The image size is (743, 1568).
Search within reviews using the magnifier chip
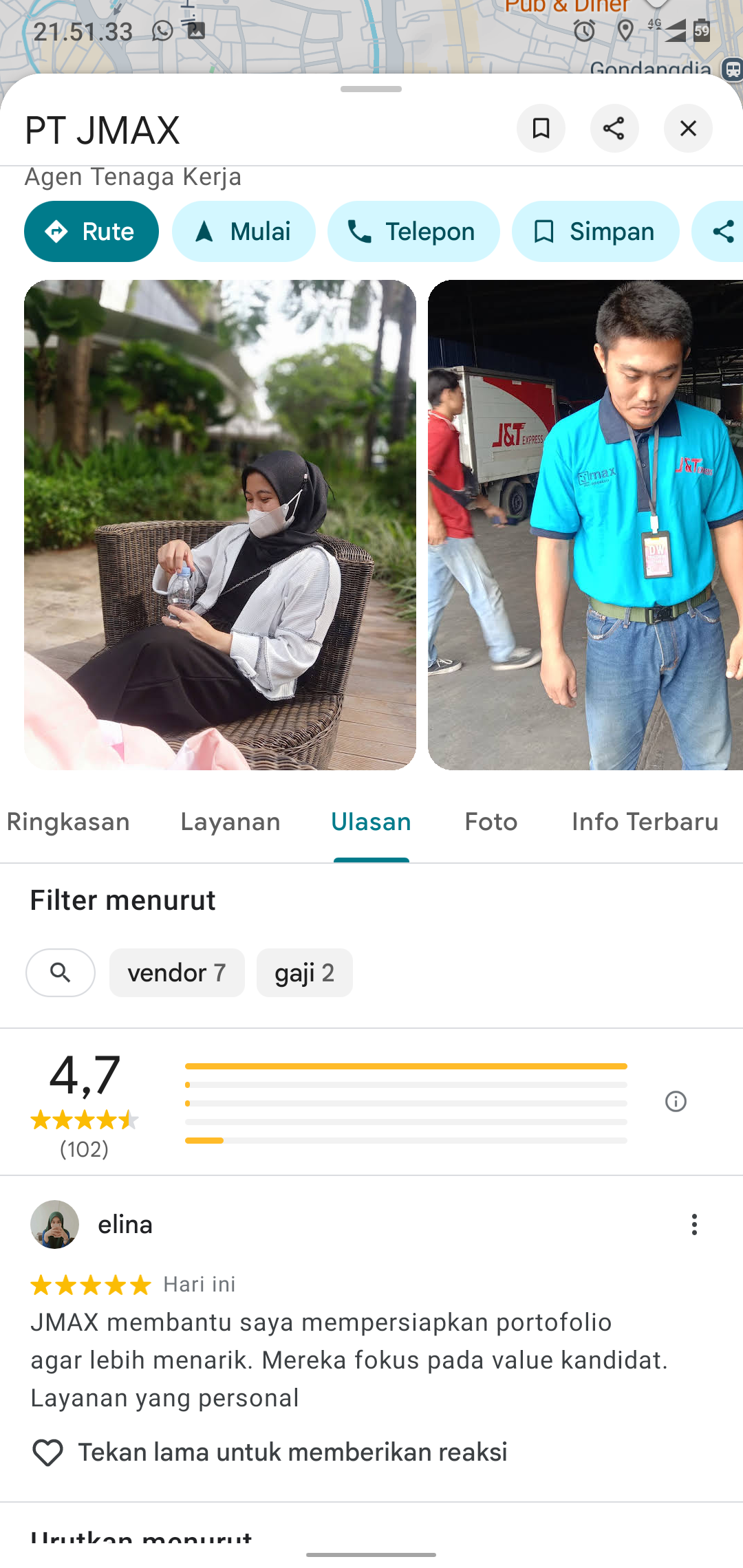[61, 972]
